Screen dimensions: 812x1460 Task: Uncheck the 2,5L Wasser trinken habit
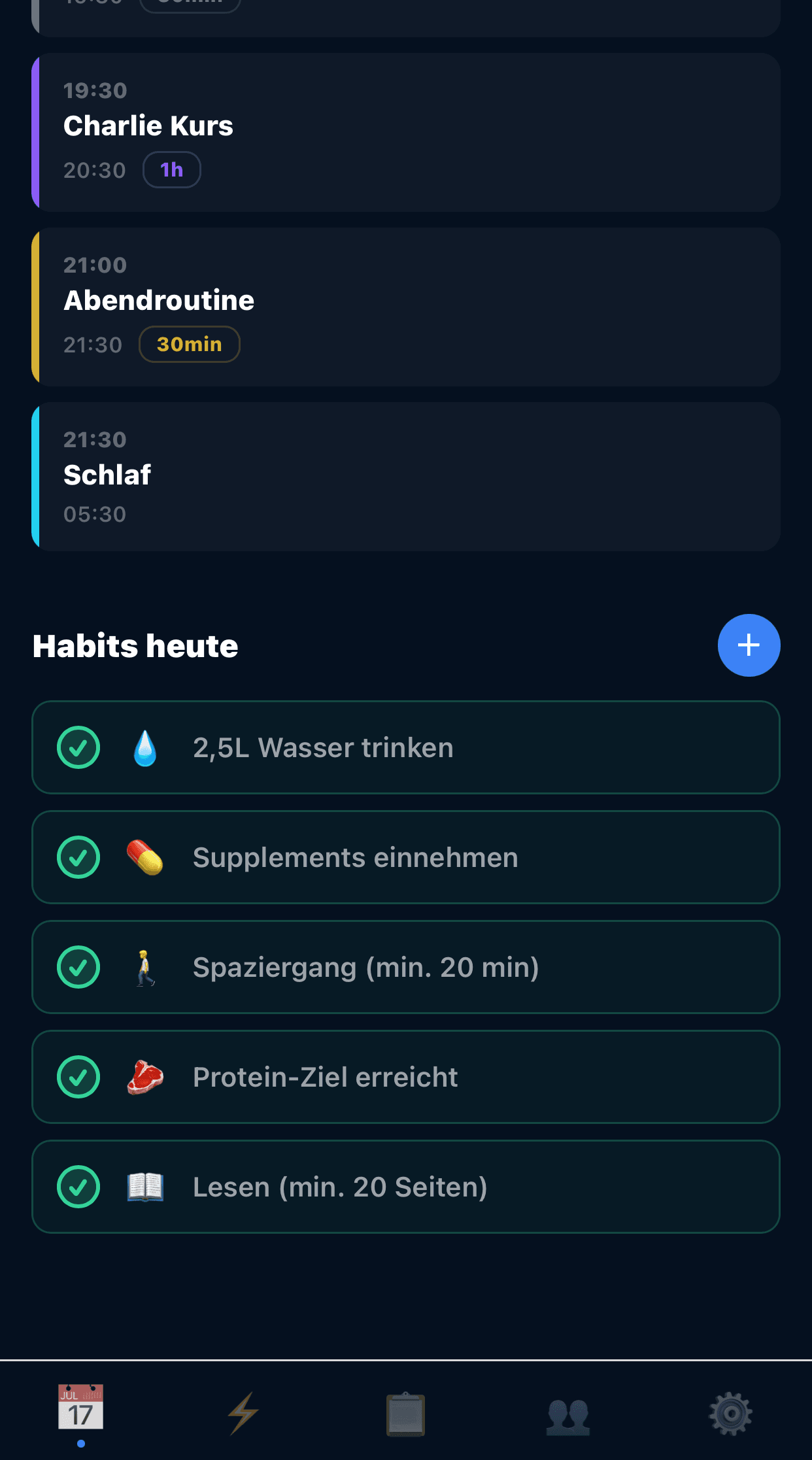[78, 747]
